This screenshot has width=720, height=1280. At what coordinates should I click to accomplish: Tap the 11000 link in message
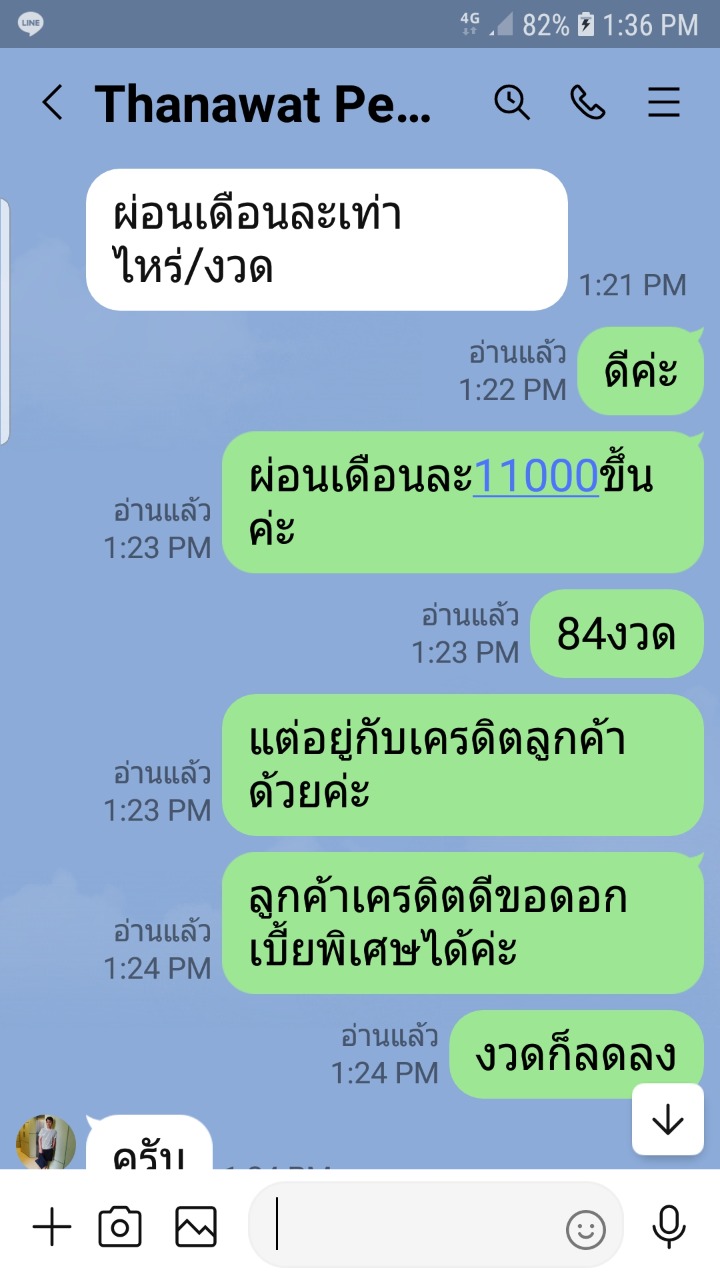click(x=535, y=477)
